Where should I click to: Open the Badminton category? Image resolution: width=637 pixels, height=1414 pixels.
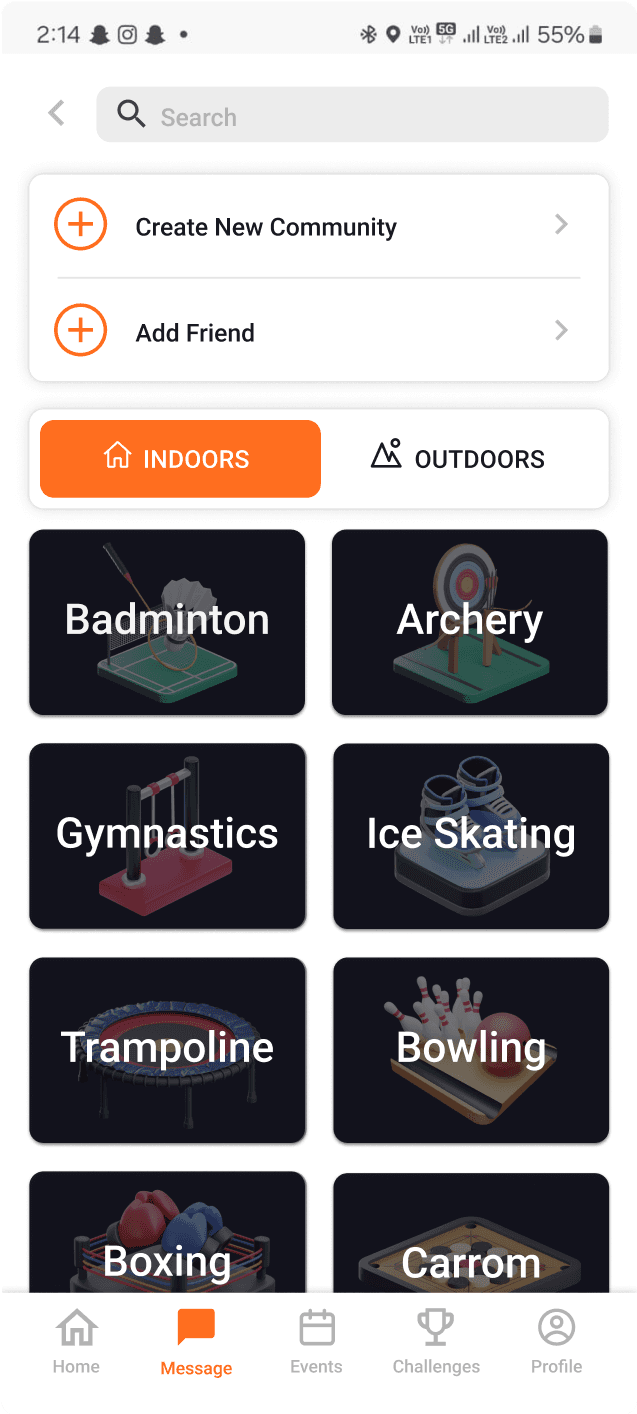coord(167,622)
